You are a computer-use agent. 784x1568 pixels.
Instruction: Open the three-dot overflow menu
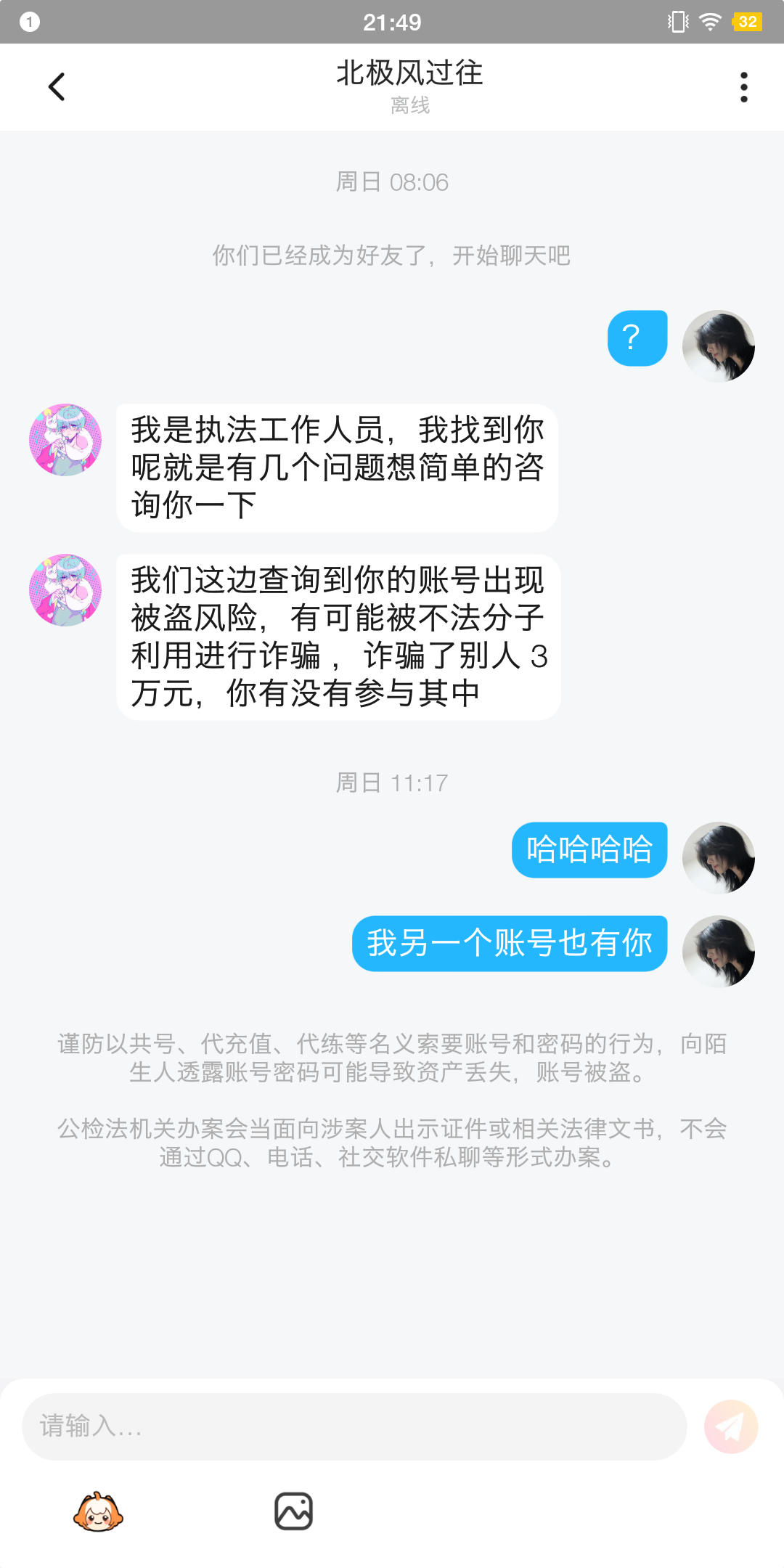[x=743, y=87]
